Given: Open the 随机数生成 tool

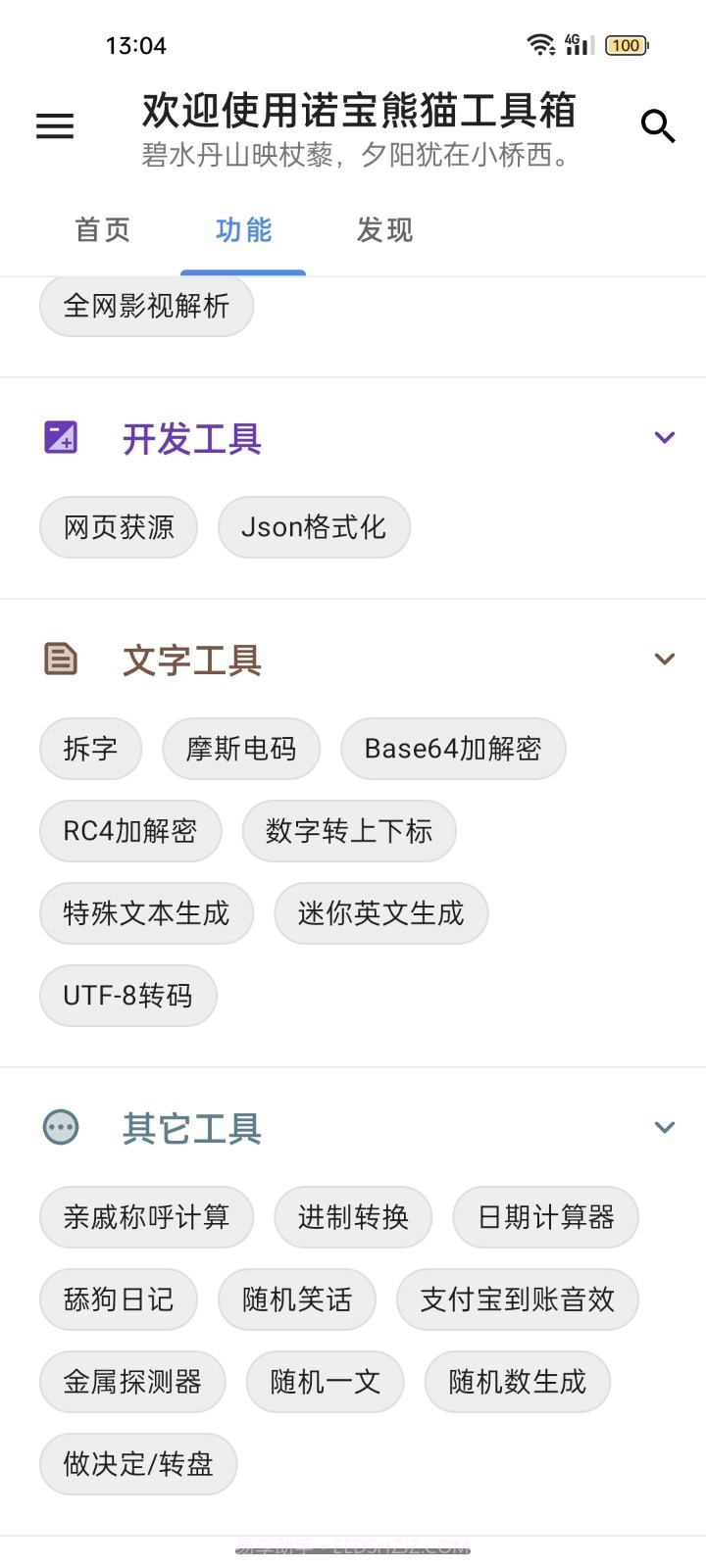Looking at the screenshot, I should pyautogui.click(x=517, y=1382).
